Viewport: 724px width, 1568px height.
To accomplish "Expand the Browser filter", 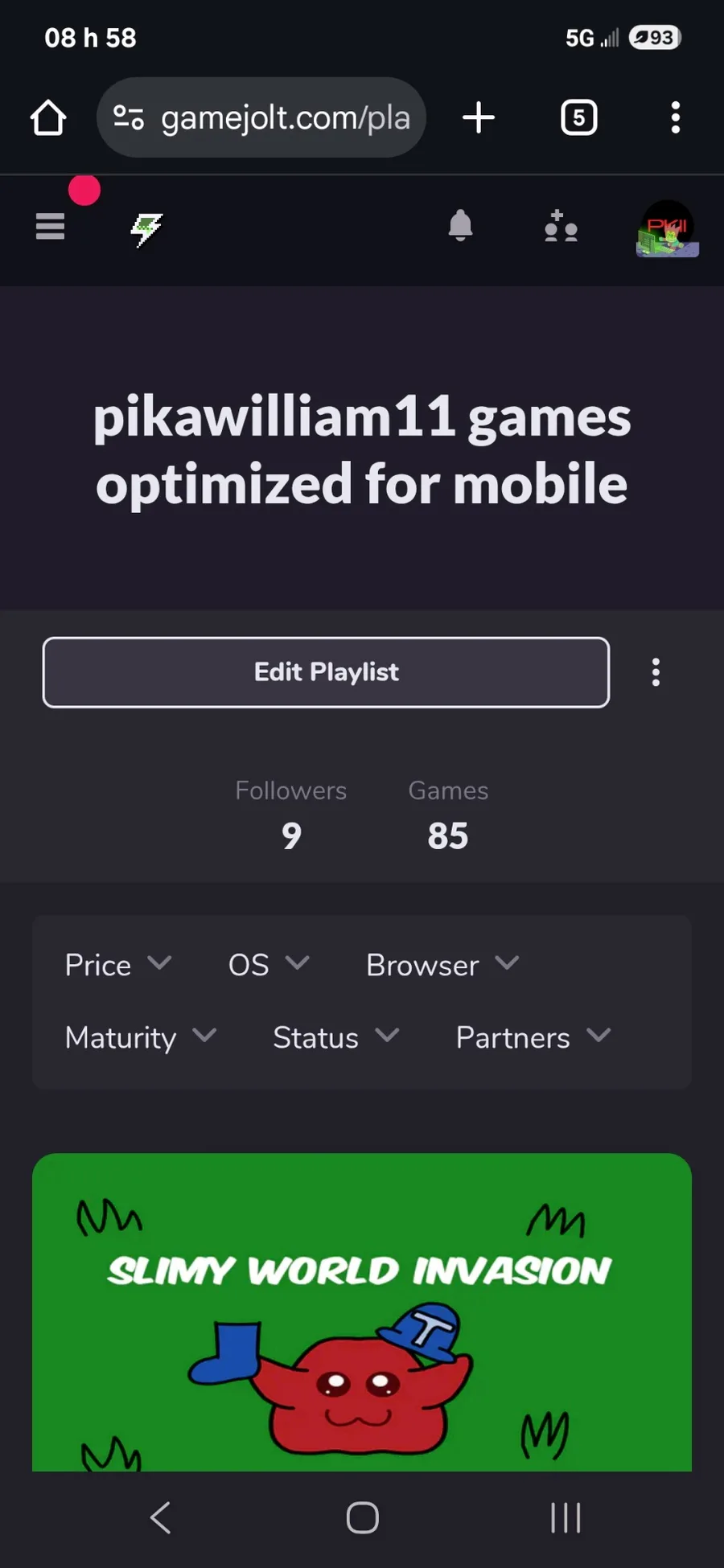I will pos(442,964).
